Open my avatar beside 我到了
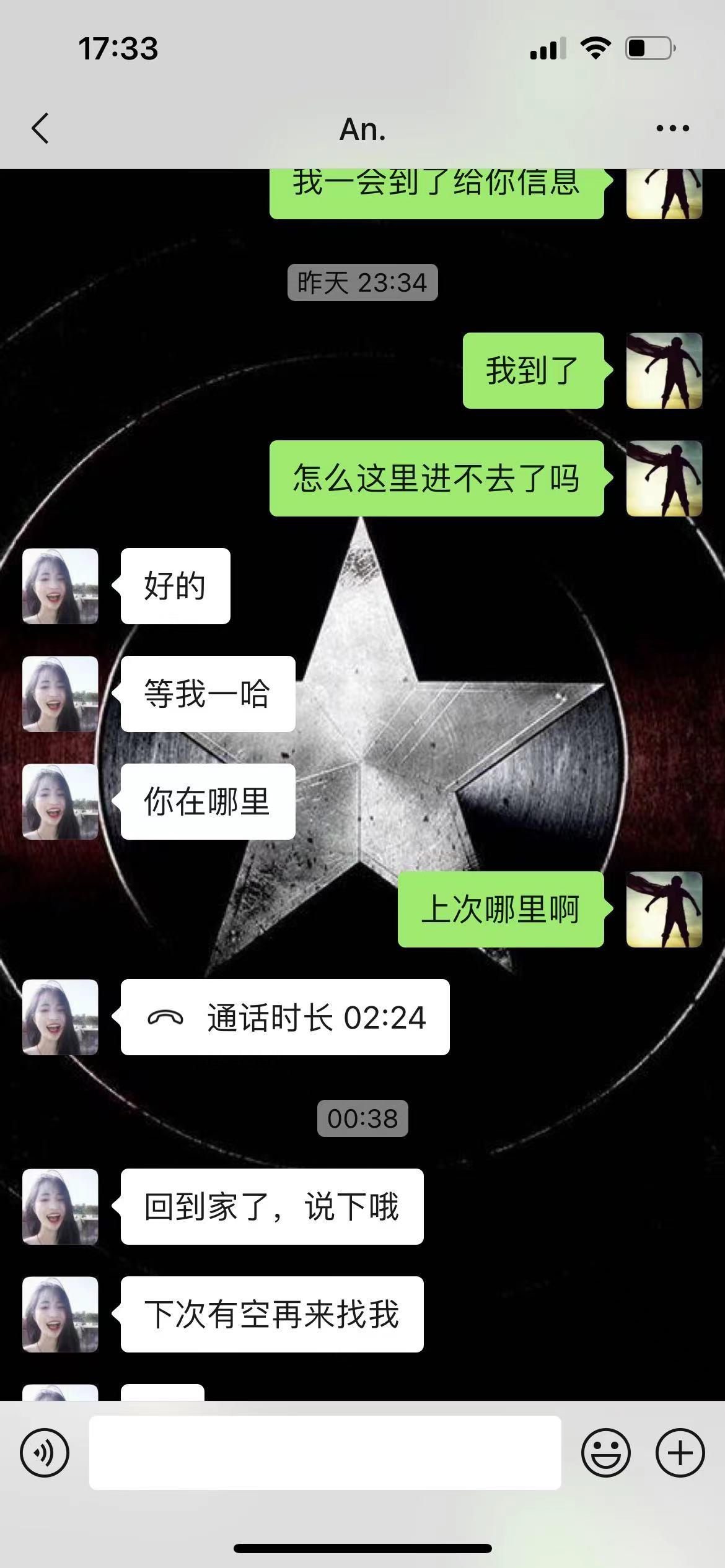The height and width of the screenshot is (1568, 725). click(664, 370)
